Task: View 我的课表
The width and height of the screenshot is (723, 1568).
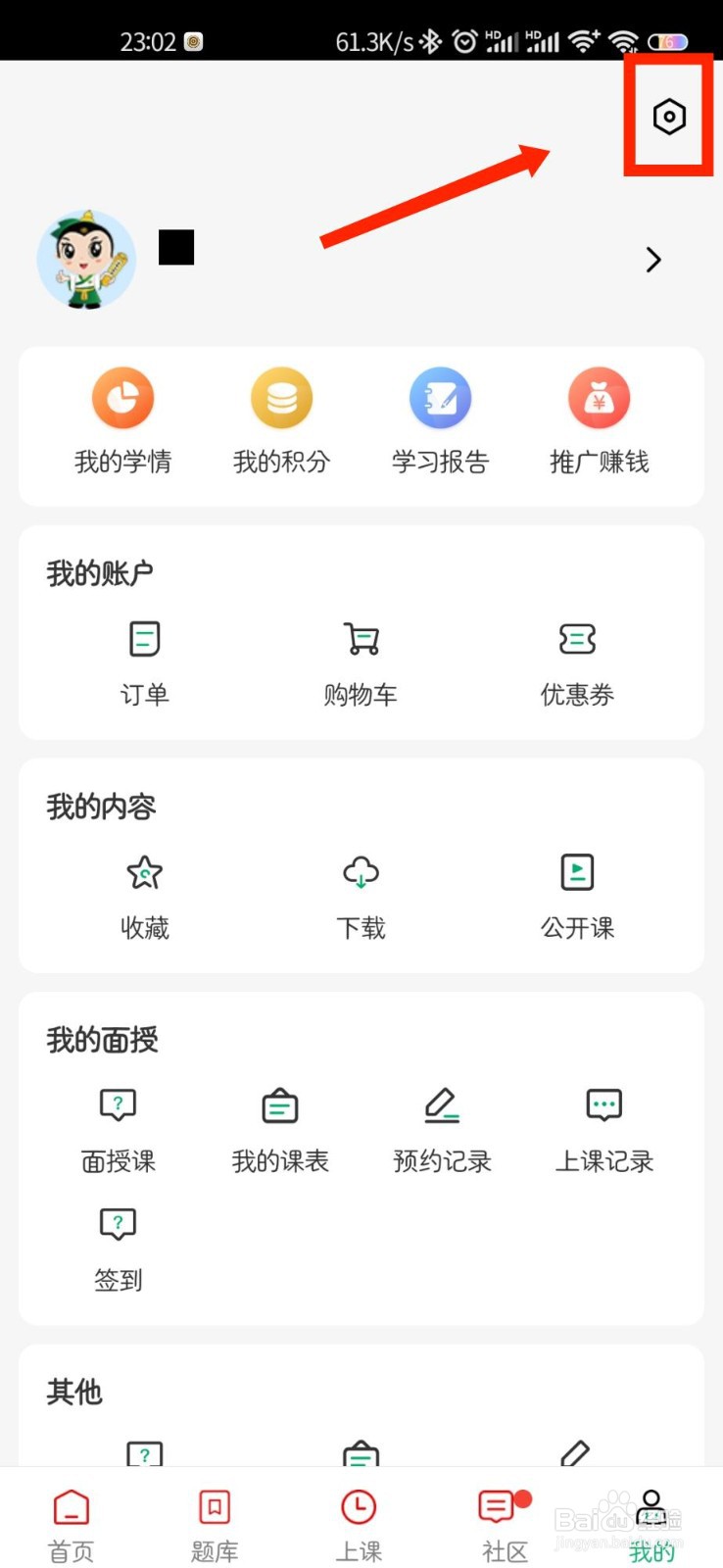Action: (280, 1130)
